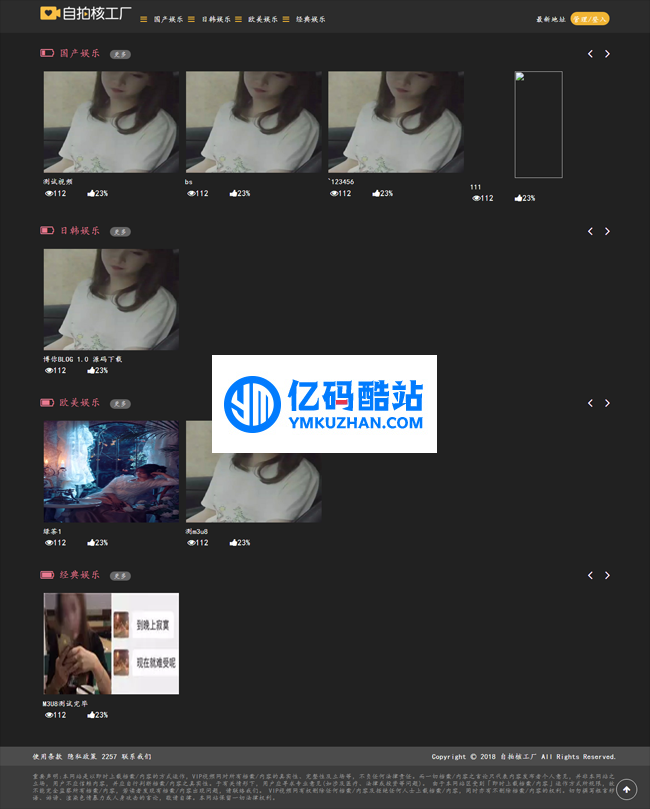Show previous items in 经典娱乐 section
The height and width of the screenshot is (809, 650).
[590, 575]
